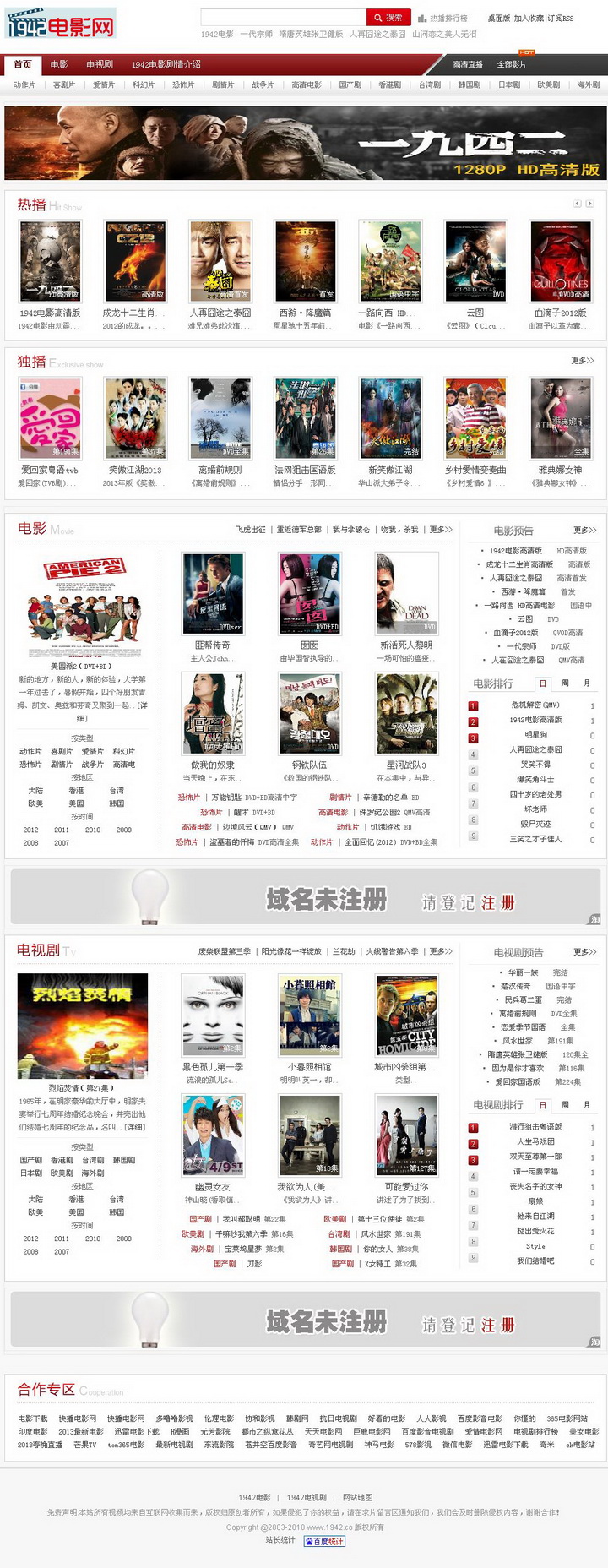The height and width of the screenshot is (1568, 608).
Task: Open 1942电影剧情介绍 in the navigation bar
Action: point(166,64)
